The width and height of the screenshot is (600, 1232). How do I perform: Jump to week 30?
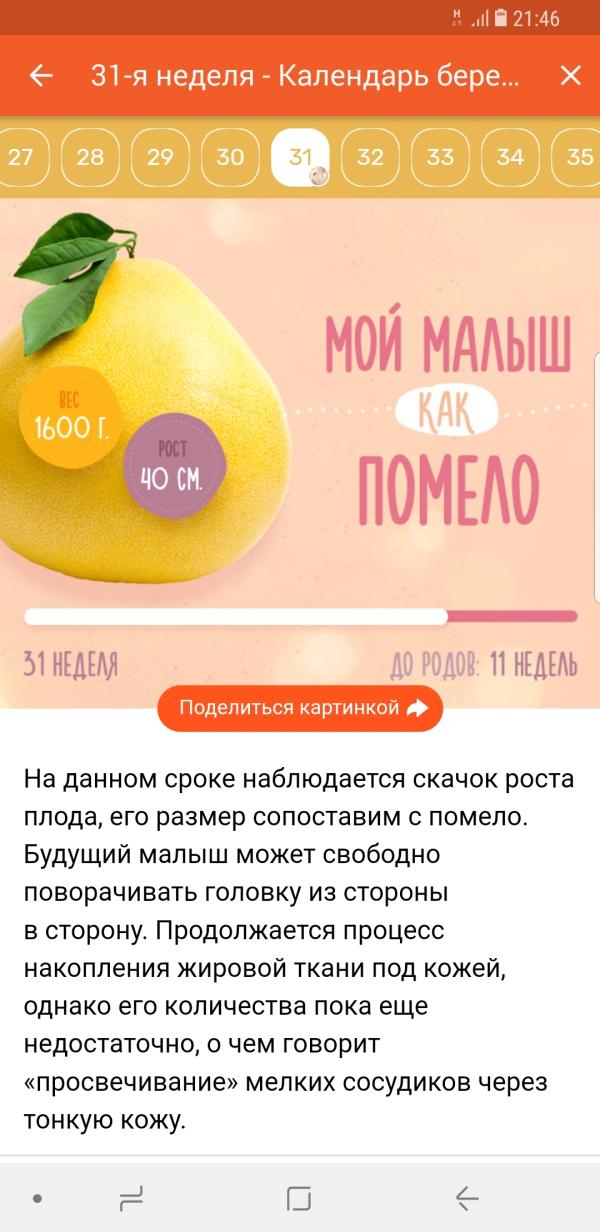click(230, 157)
